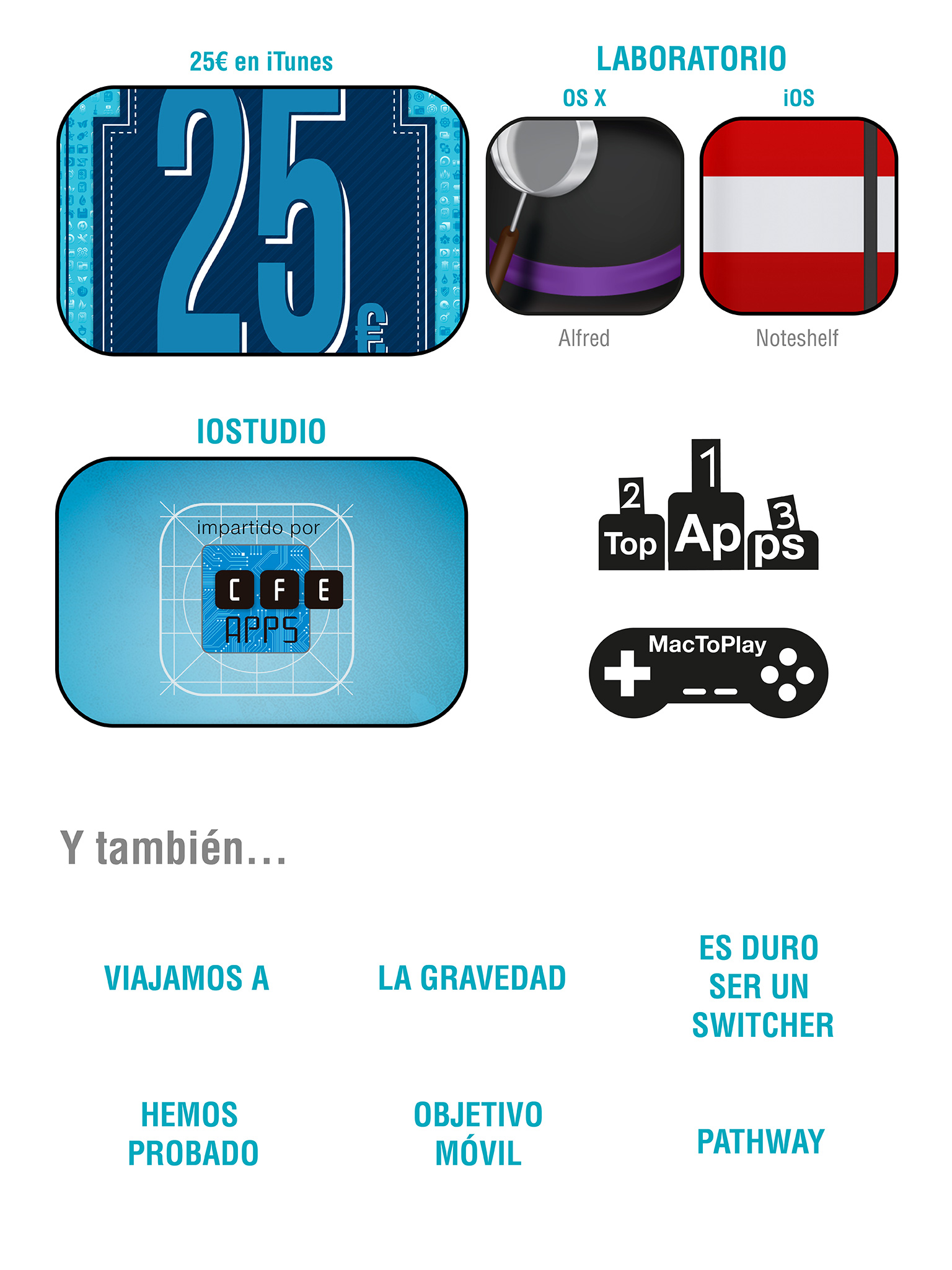Open the Objetivo Móvil section
This screenshot has height=1270, width=952.
point(478,1134)
